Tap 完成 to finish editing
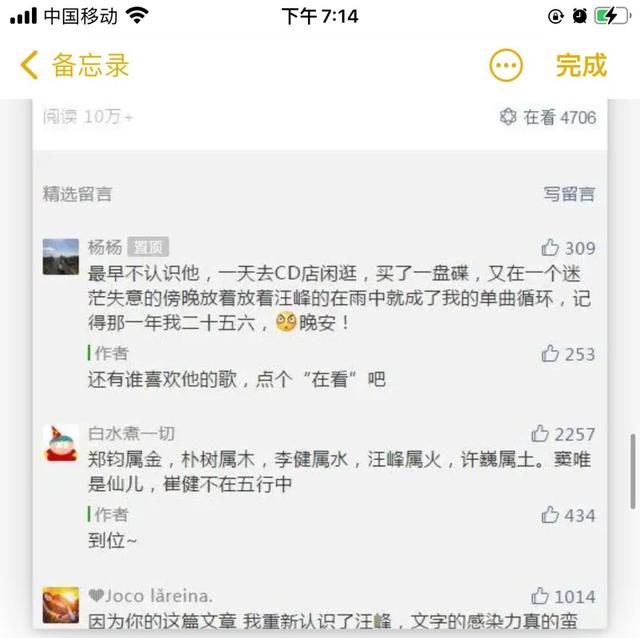Image resolution: width=640 pixels, height=638 pixels. point(581,66)
